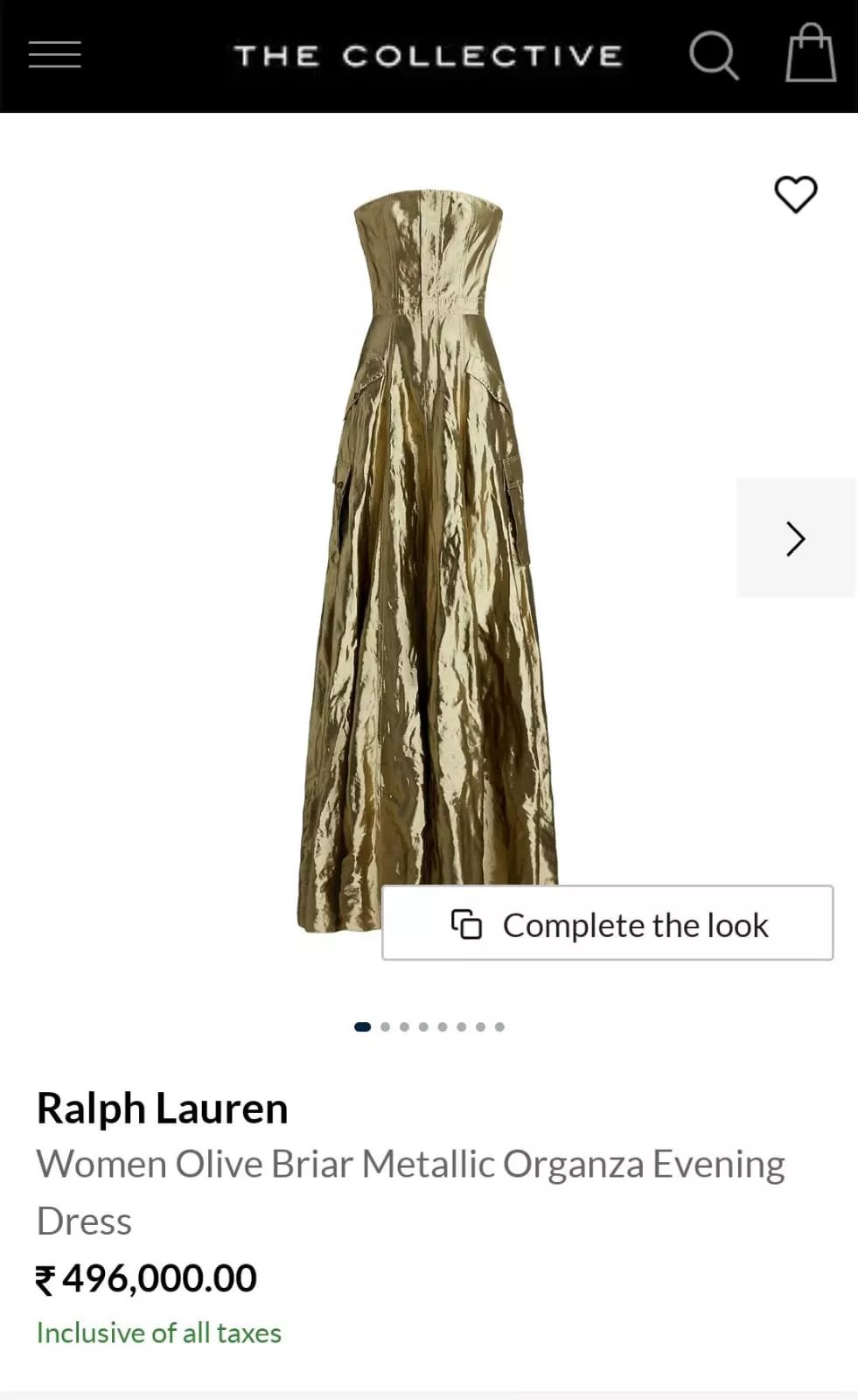858x1400 pixels.
Task: Add the dress to wishlist
Action: point(795,194)
